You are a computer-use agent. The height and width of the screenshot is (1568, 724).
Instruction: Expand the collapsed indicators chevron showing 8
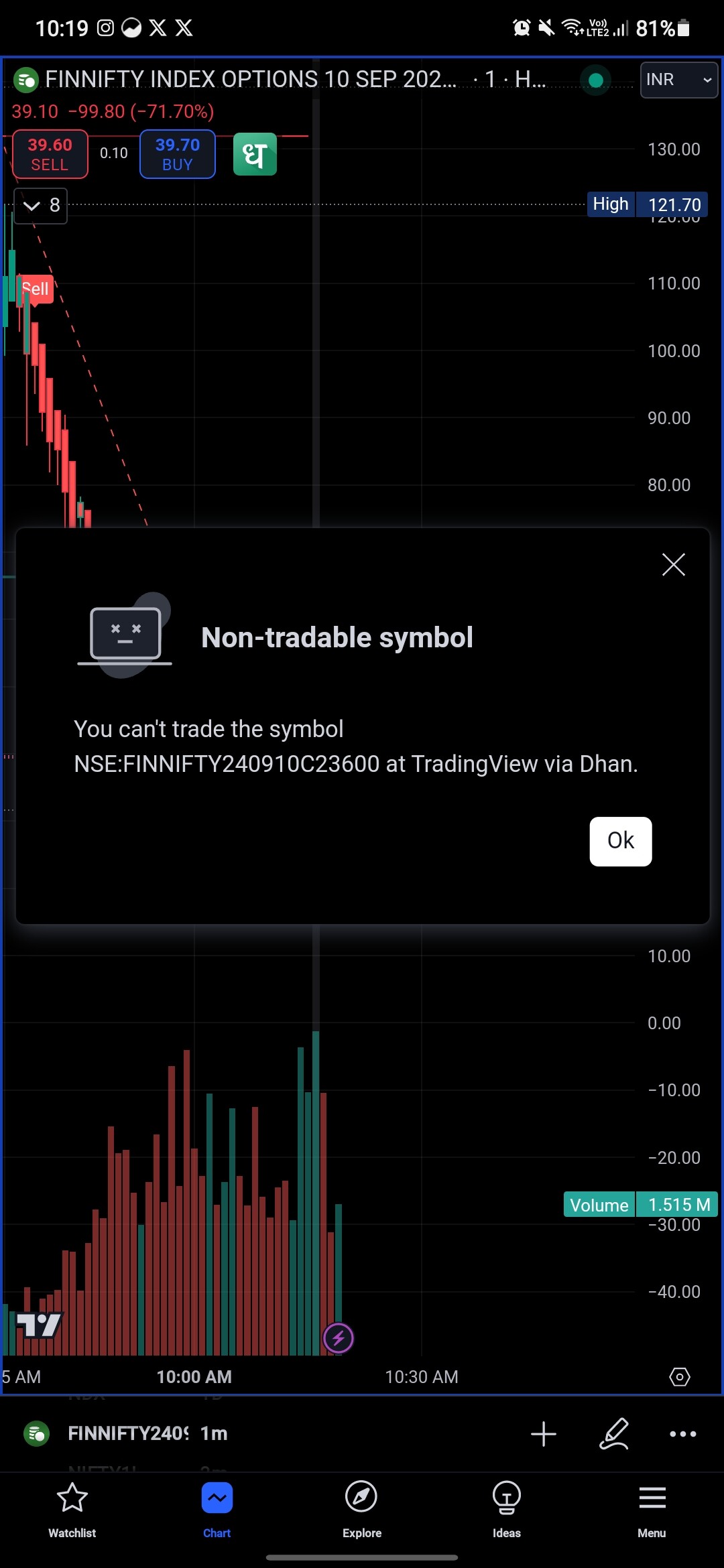coord(42,206)
